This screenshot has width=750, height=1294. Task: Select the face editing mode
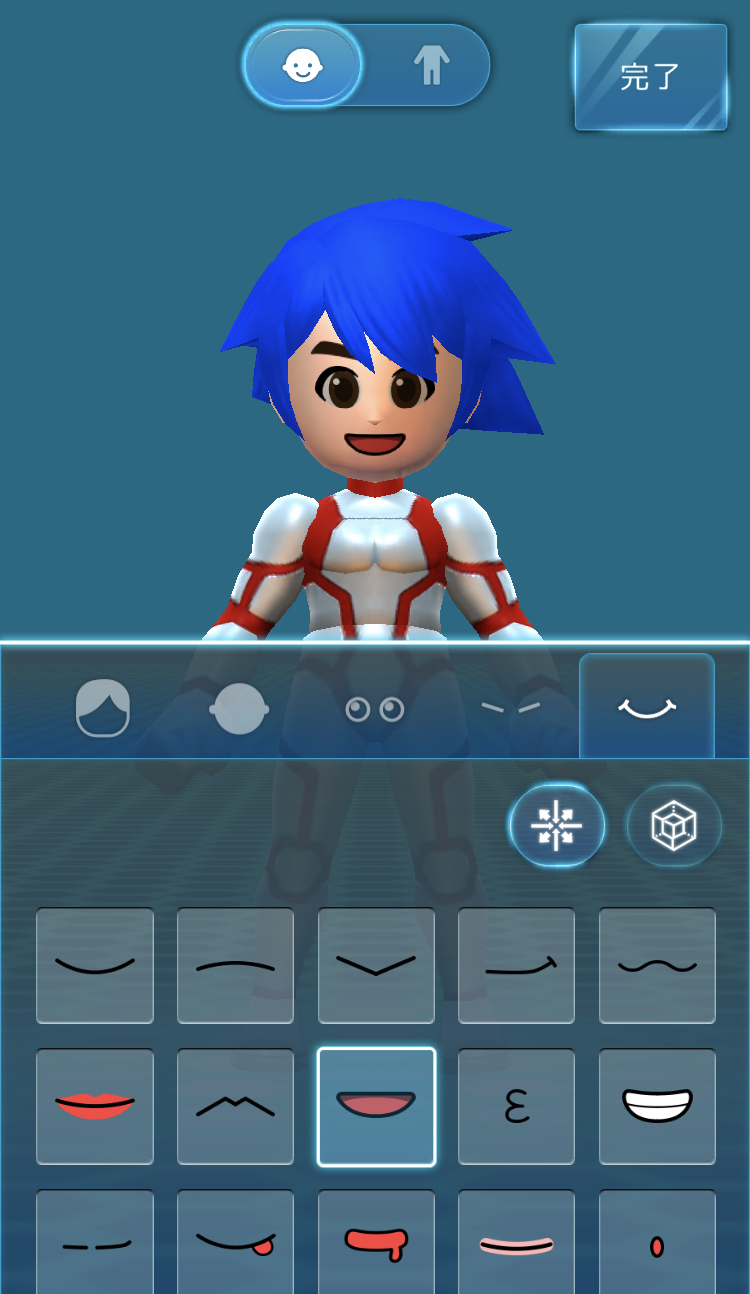click(x=303, y=66)
